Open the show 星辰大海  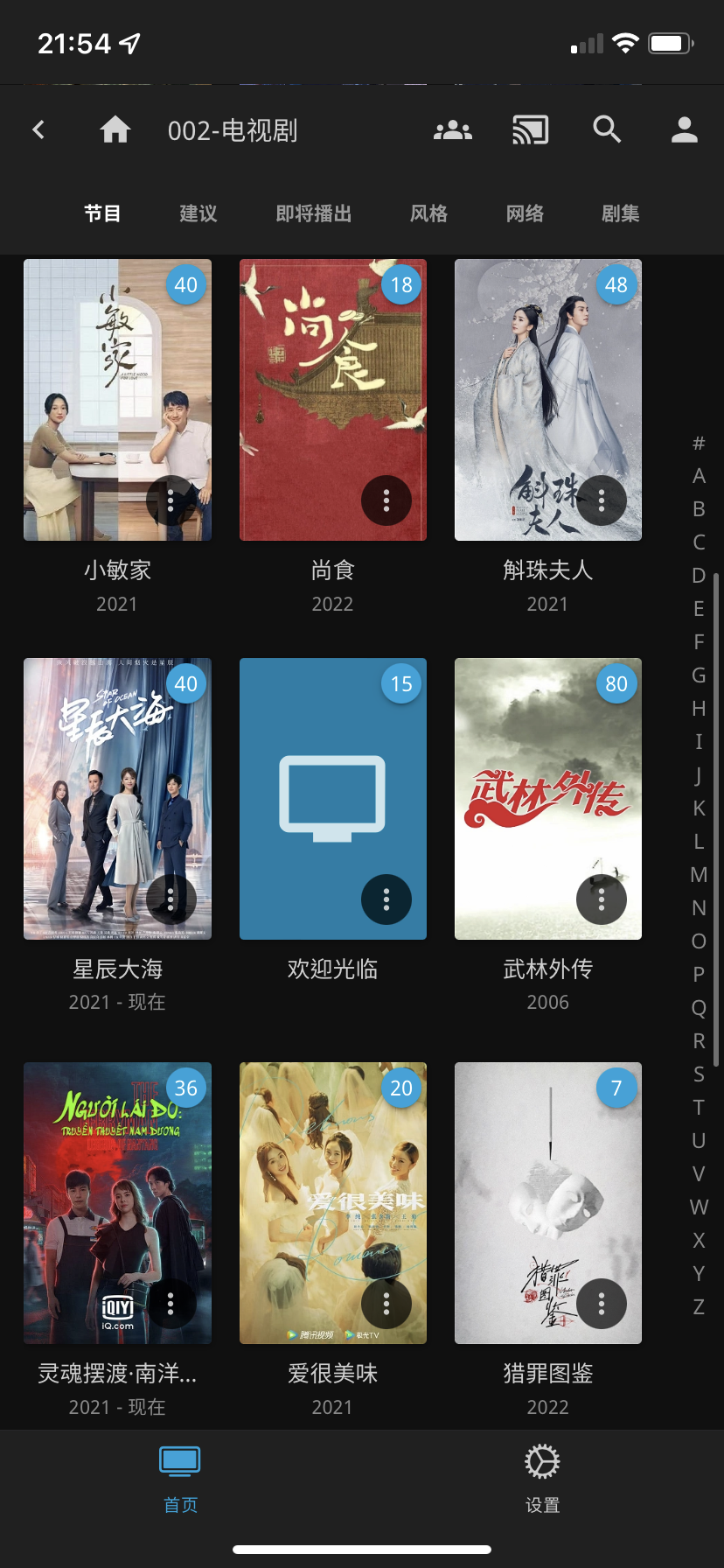(x=117, y=799)
